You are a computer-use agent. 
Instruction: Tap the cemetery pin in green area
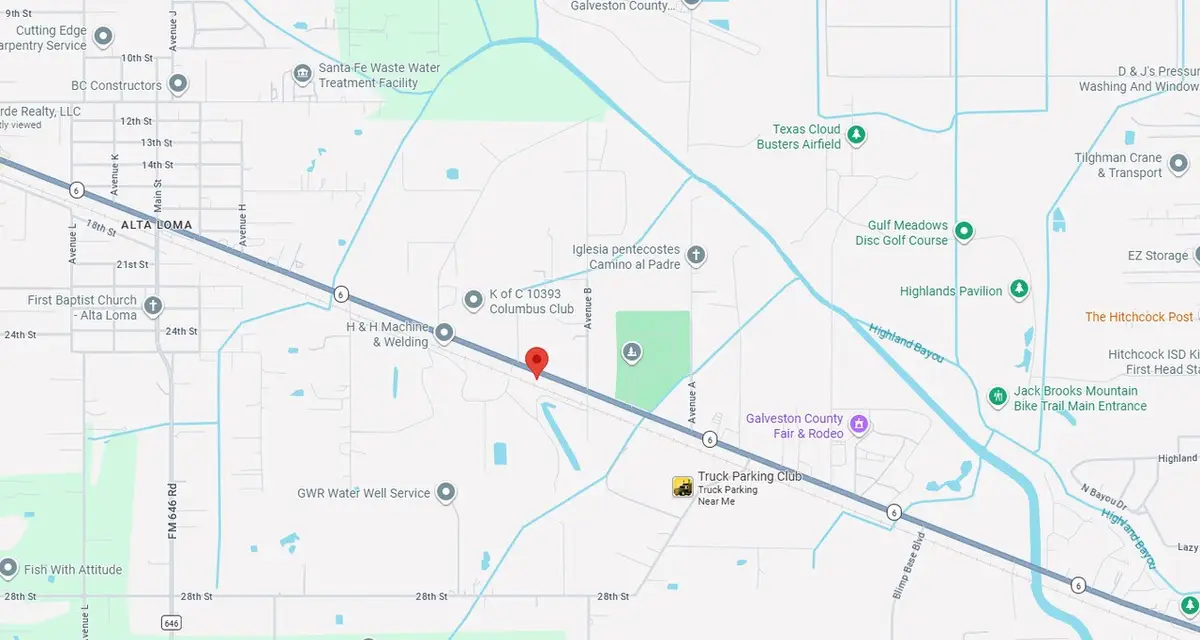pos(631,351)
